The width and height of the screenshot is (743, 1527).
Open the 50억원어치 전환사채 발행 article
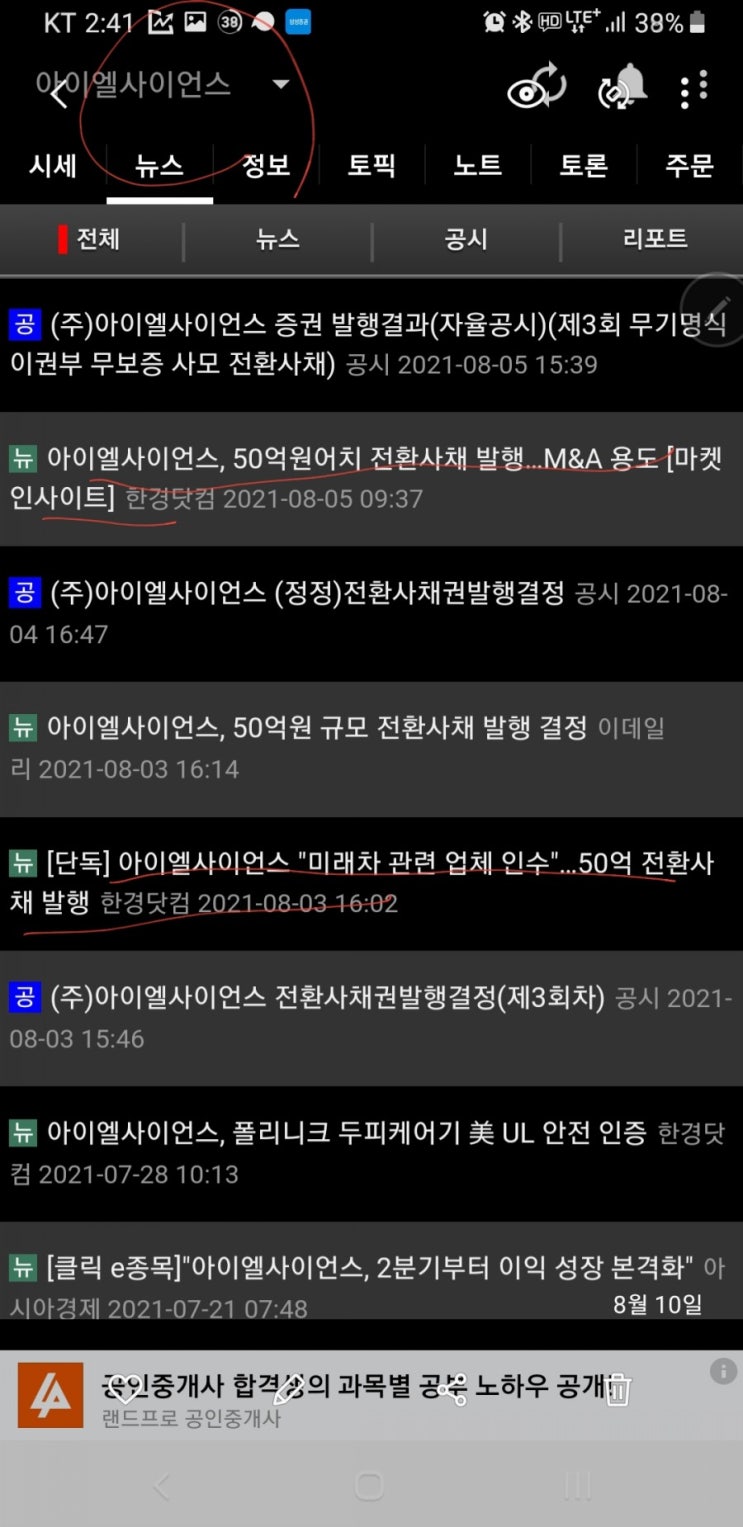tap(371, 477)
